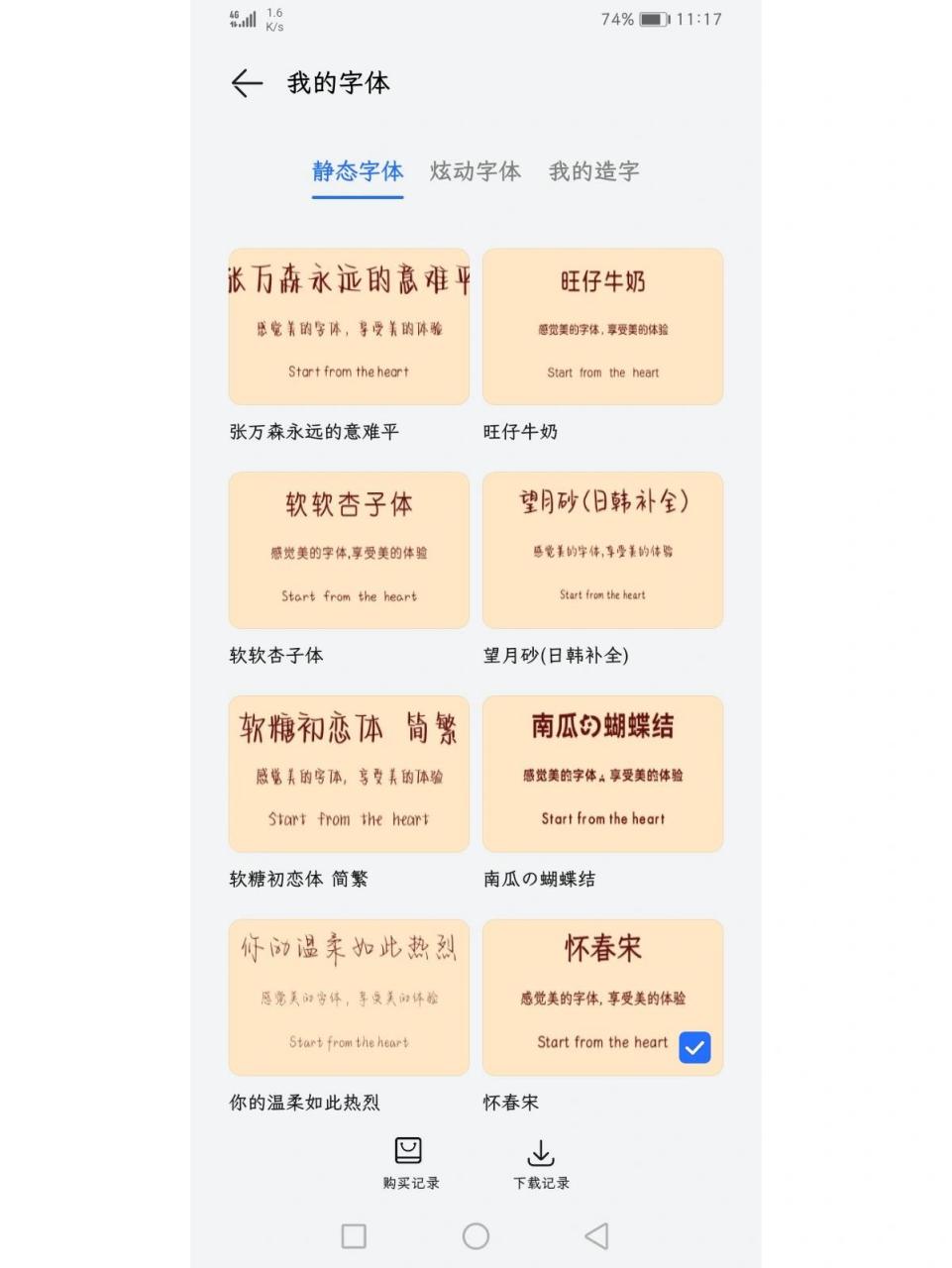Image resolution: width=952 pixels, height=1268 pixels.
Task: Switch to the 炫动字体 tab
Action: coord(476,171)
